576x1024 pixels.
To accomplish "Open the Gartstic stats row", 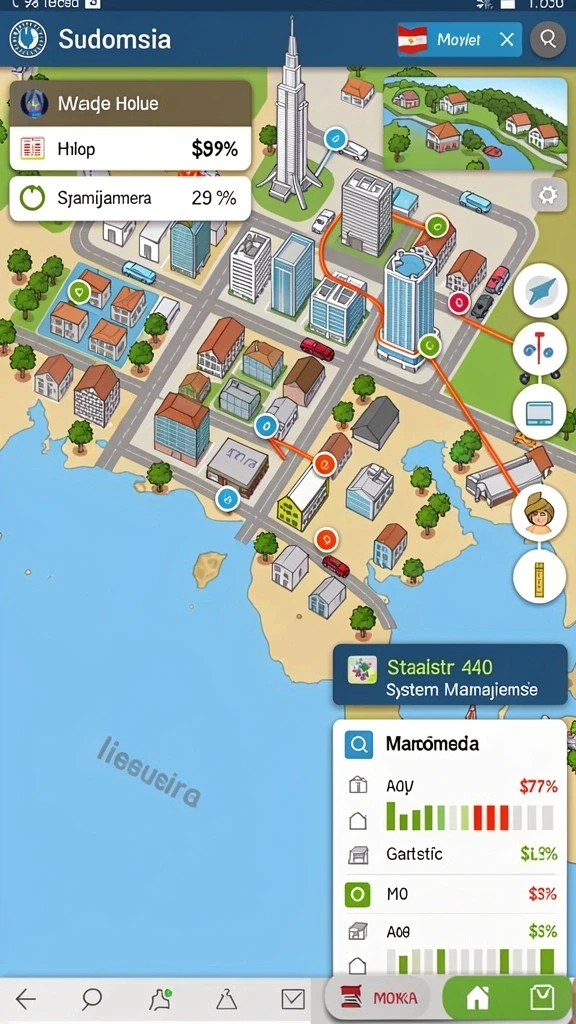I will click(451, 854).
